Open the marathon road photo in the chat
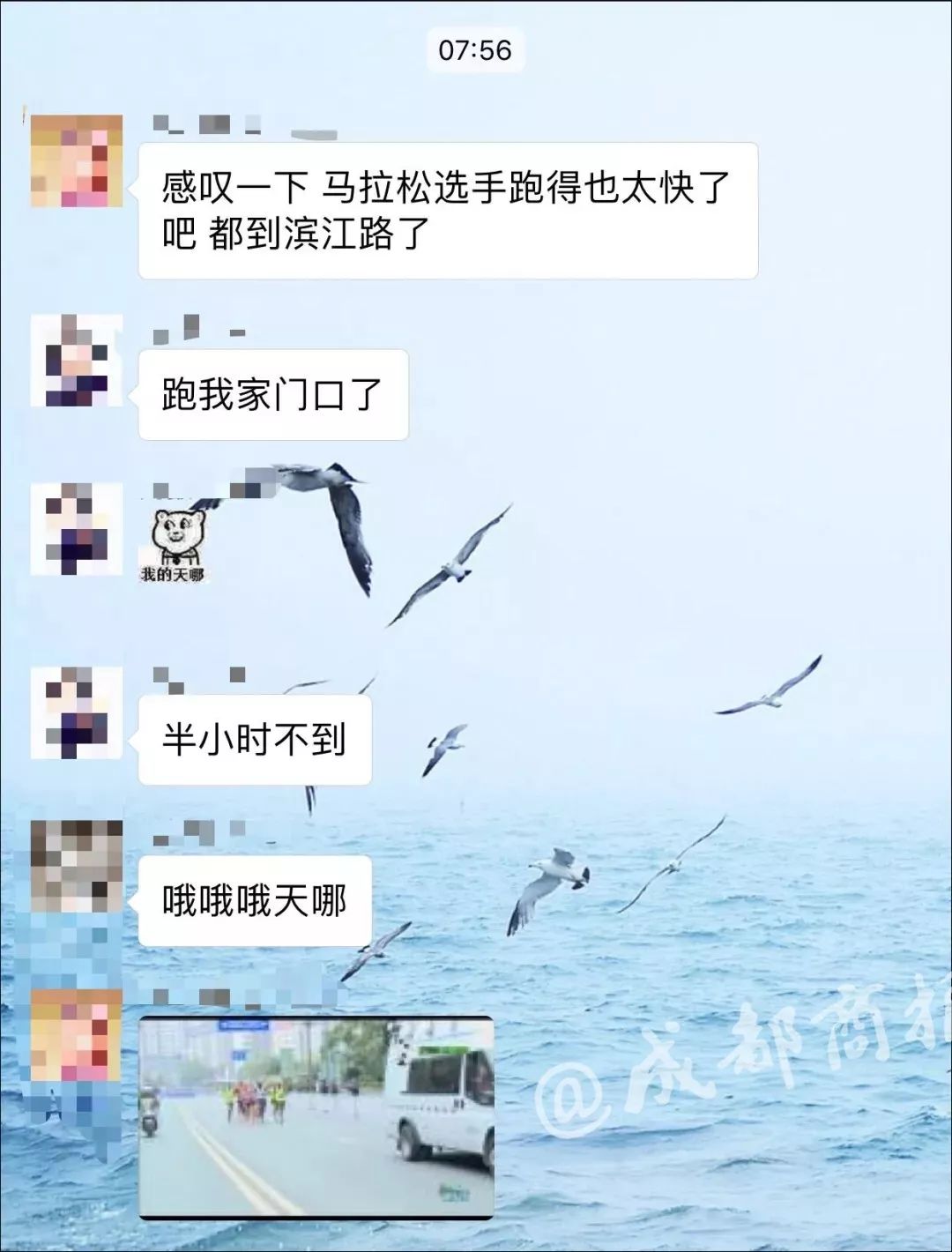952x1252 pixels. 316,1117
